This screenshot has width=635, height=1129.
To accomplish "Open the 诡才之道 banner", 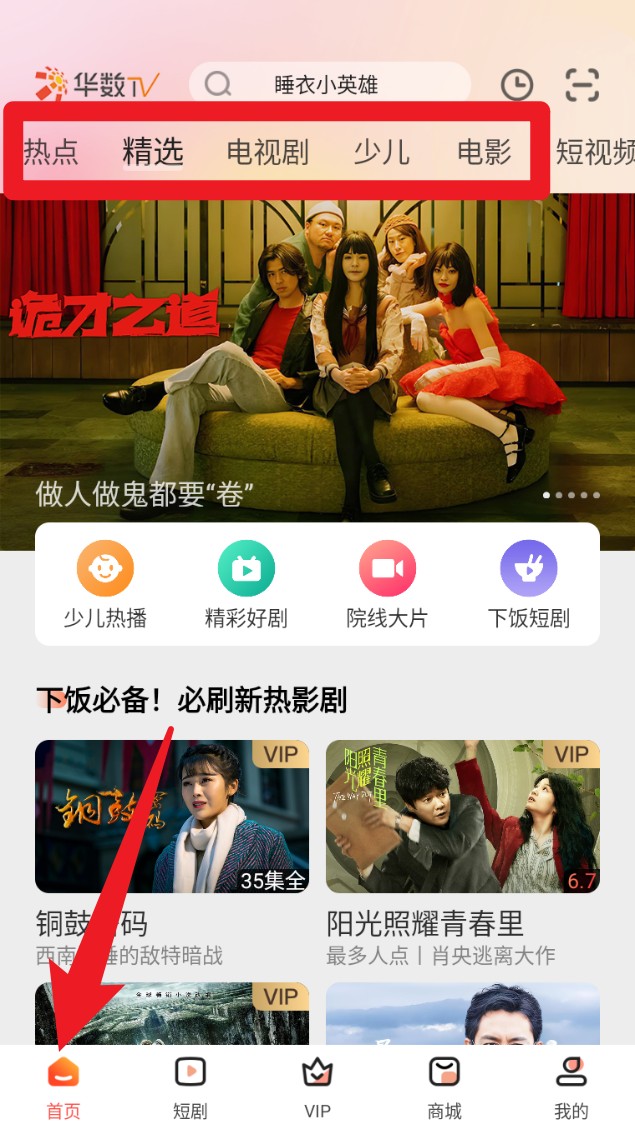I will pos(317,360).
